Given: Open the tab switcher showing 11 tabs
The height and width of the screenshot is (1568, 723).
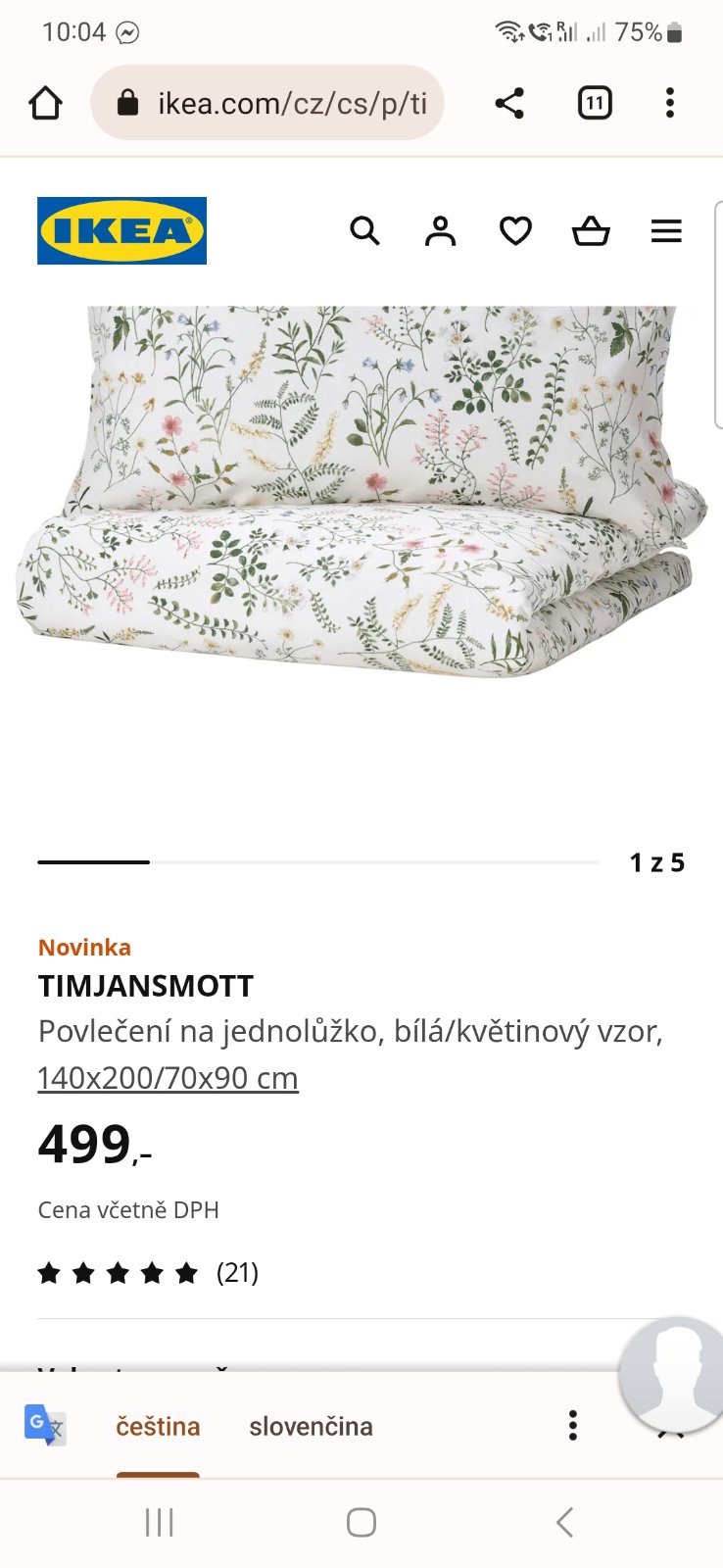Looking at the screenshot, I should click(595, 103).
